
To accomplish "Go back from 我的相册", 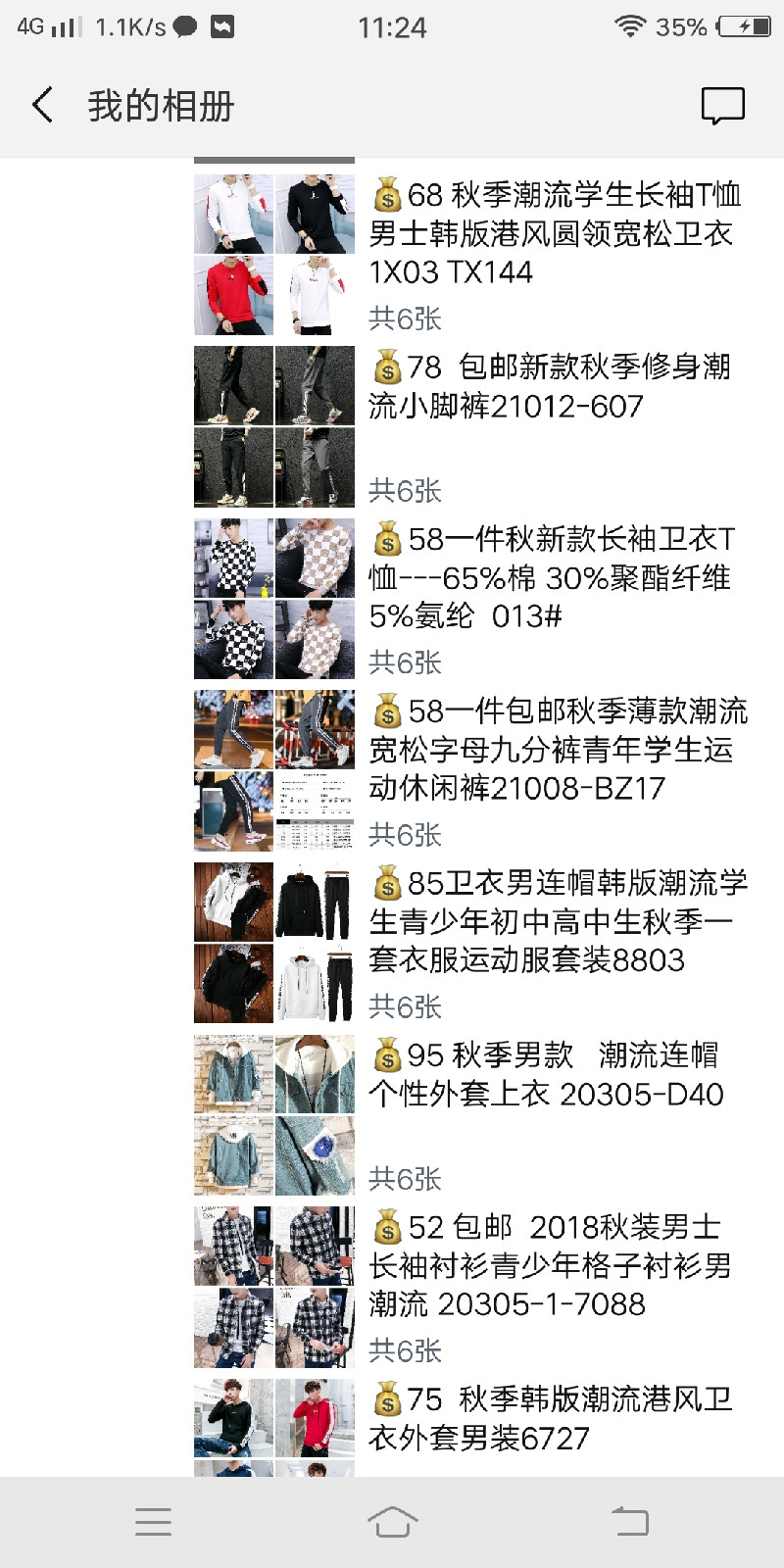I will (x=43, y=105).
